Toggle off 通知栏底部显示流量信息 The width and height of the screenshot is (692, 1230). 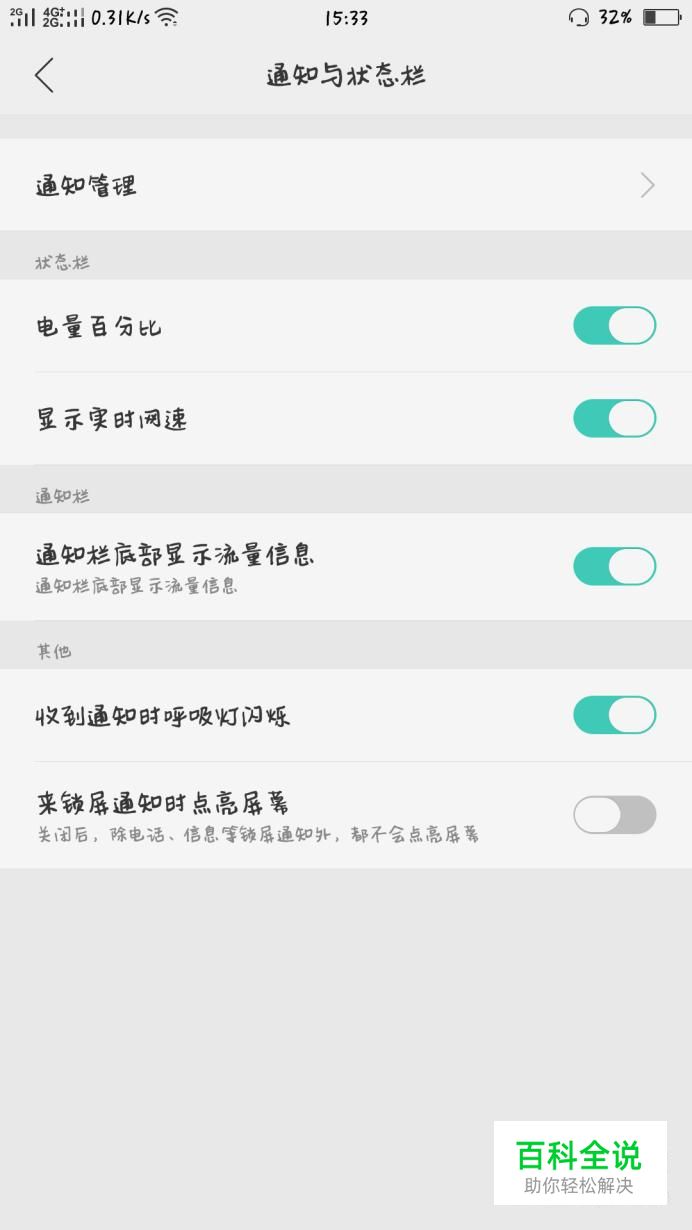pyautogui.click(x=614, y=566)
